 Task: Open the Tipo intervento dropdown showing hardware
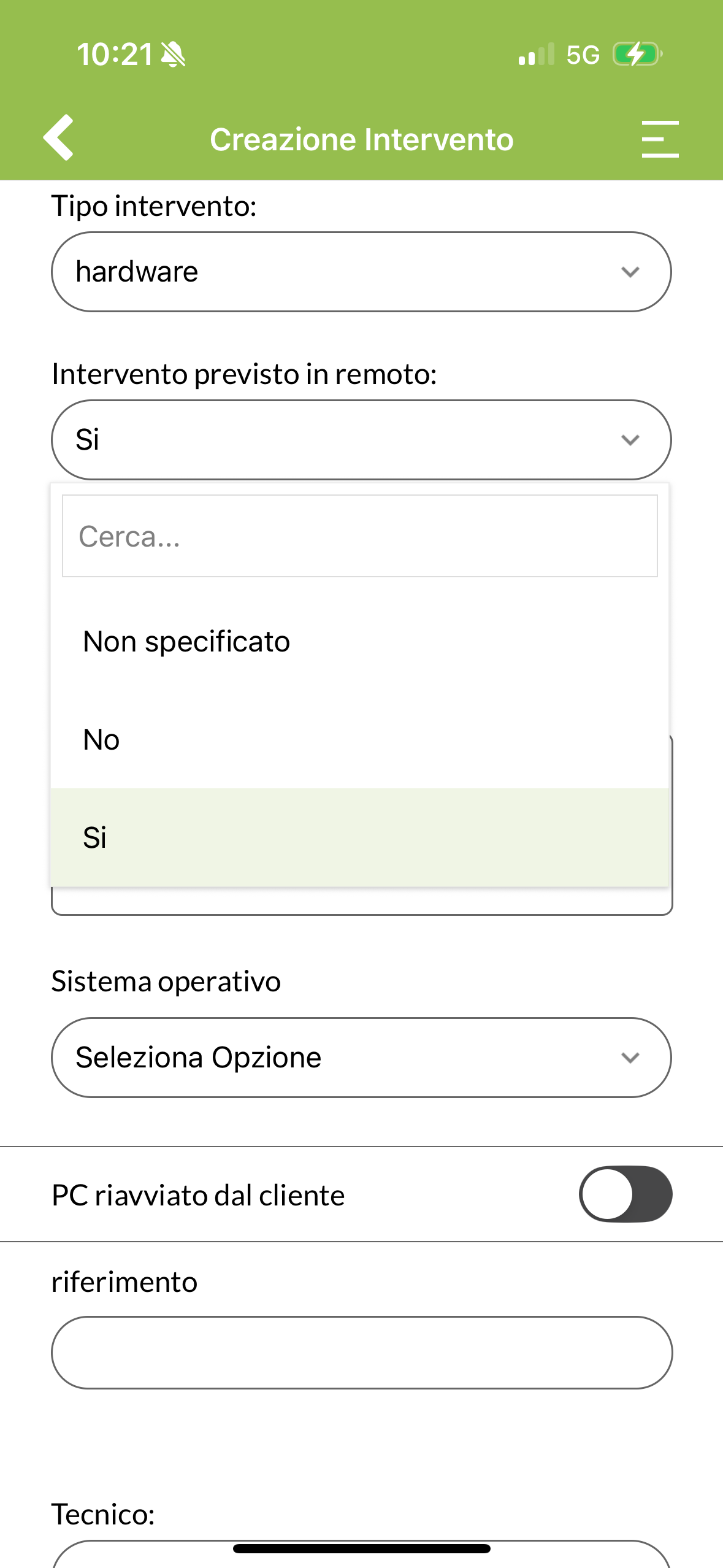coord(361,272)
